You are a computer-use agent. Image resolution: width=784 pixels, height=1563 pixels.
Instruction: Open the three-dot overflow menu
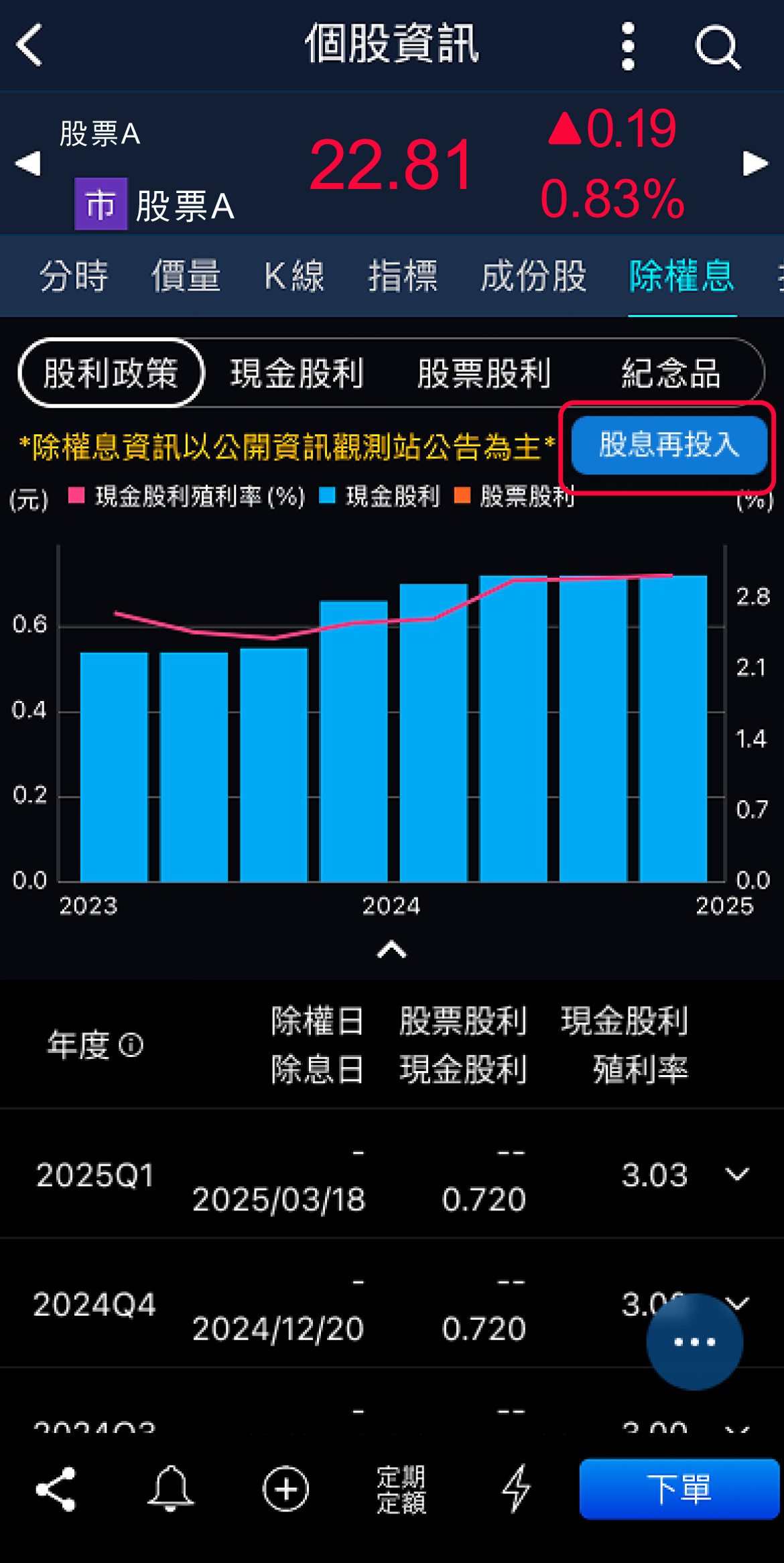(x=628, y=46)
